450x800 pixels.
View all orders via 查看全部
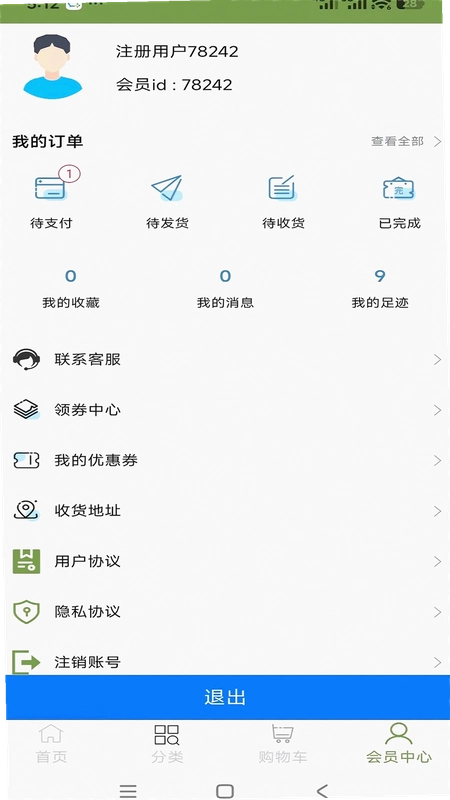[x=406, y=141]
